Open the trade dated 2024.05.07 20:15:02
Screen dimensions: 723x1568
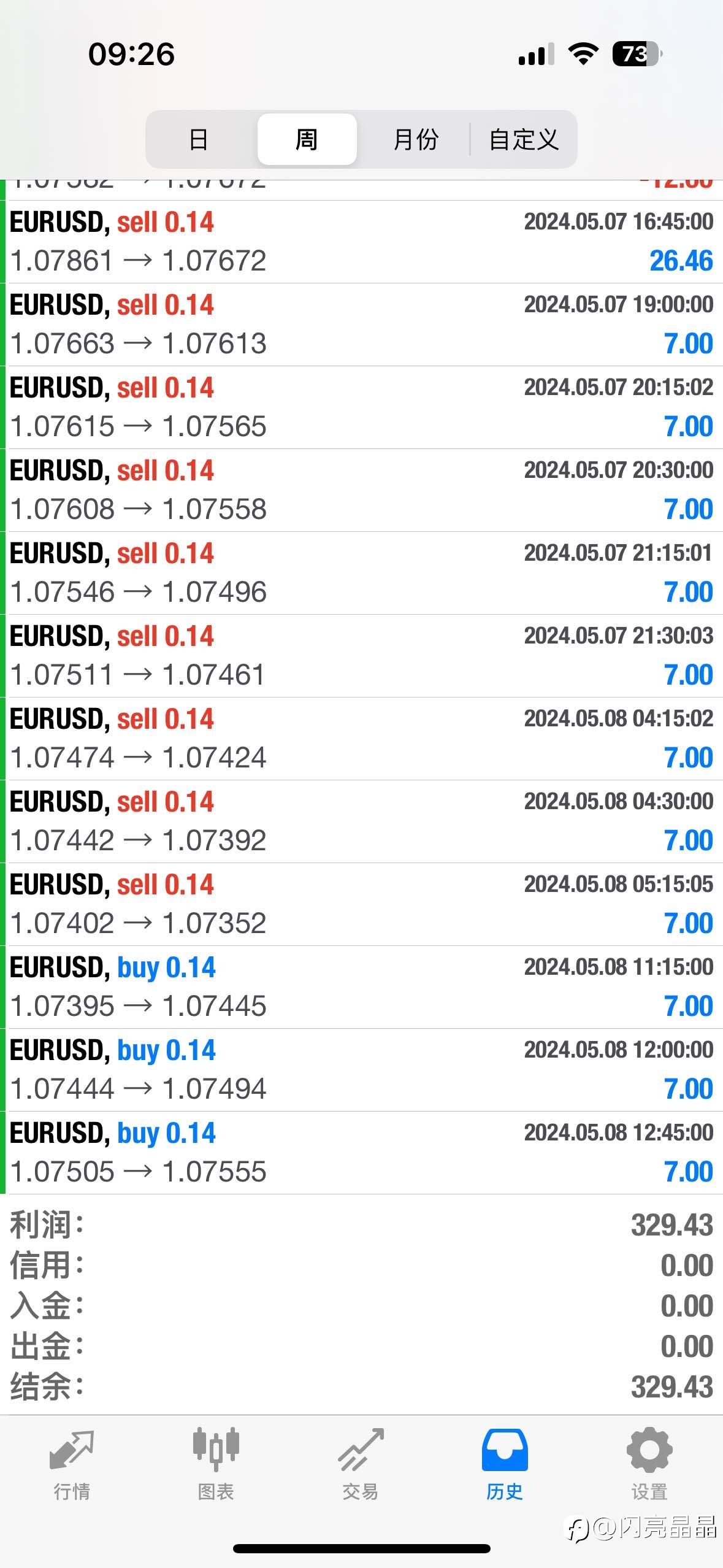point(361,407)
